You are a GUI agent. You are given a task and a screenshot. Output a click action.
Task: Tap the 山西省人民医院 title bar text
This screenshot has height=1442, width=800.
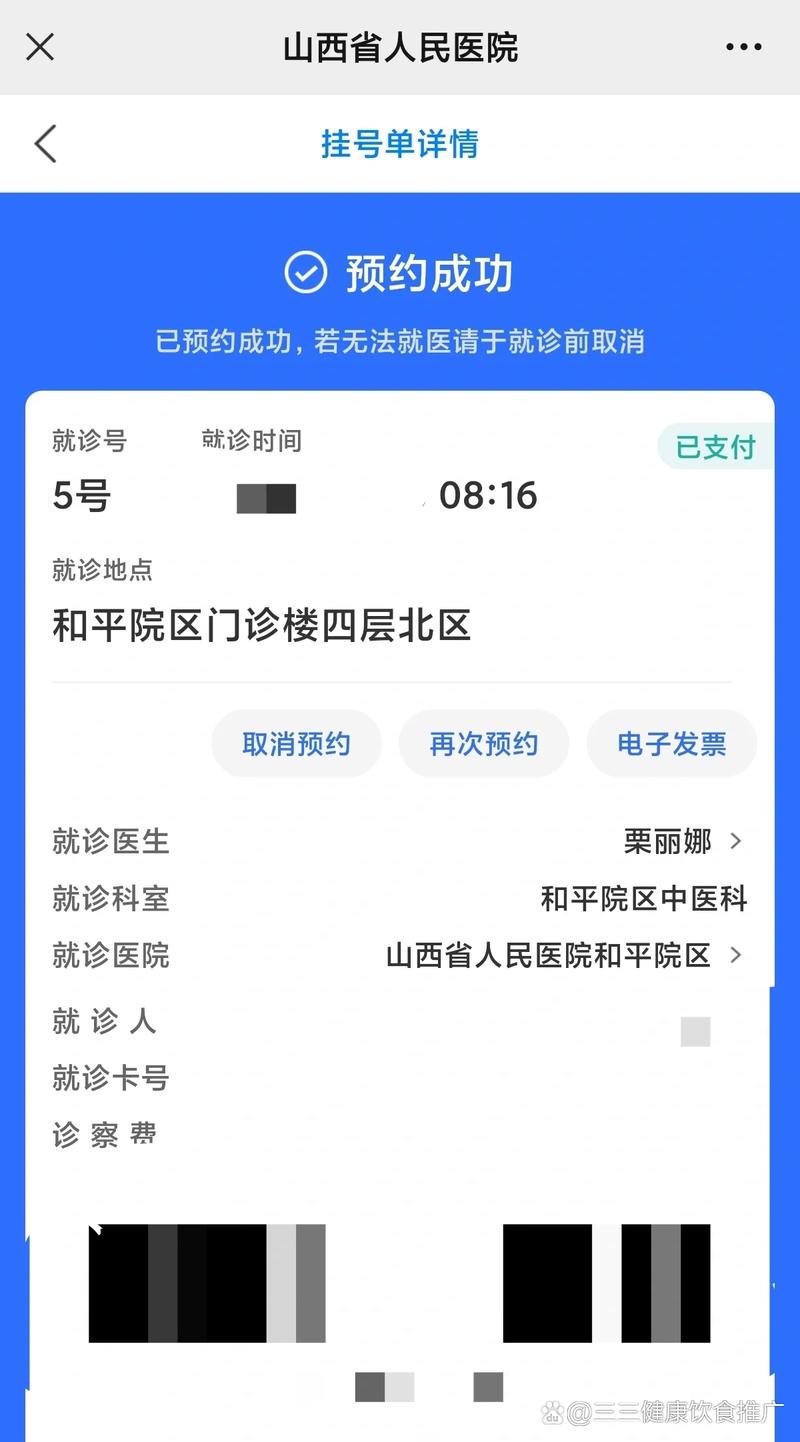pyautogui.click(x=400, y=47)
